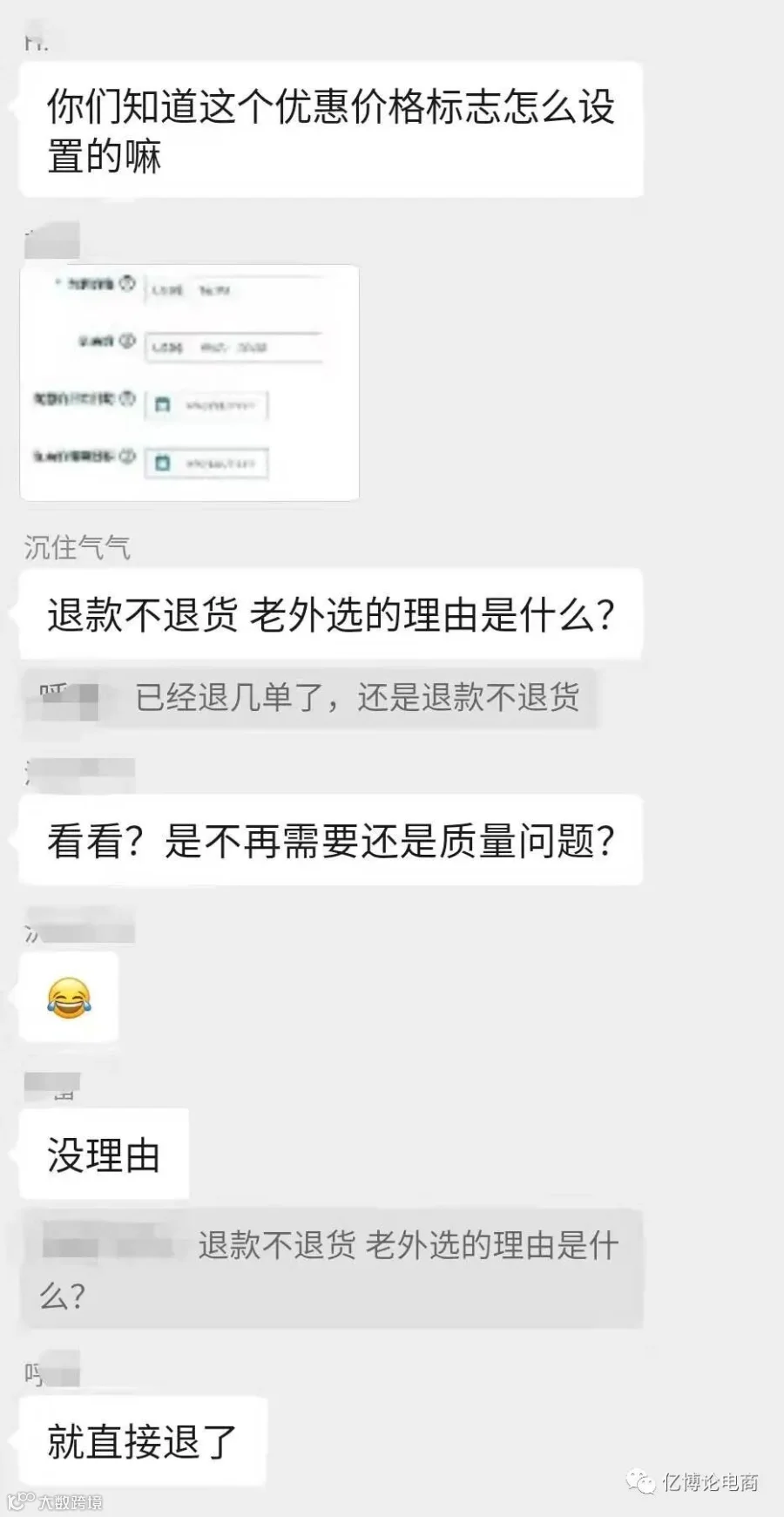The width and height of the screenshot is (784, 1517).
Task: Open quoted message under 没理由
Action: click(332, 1269)
